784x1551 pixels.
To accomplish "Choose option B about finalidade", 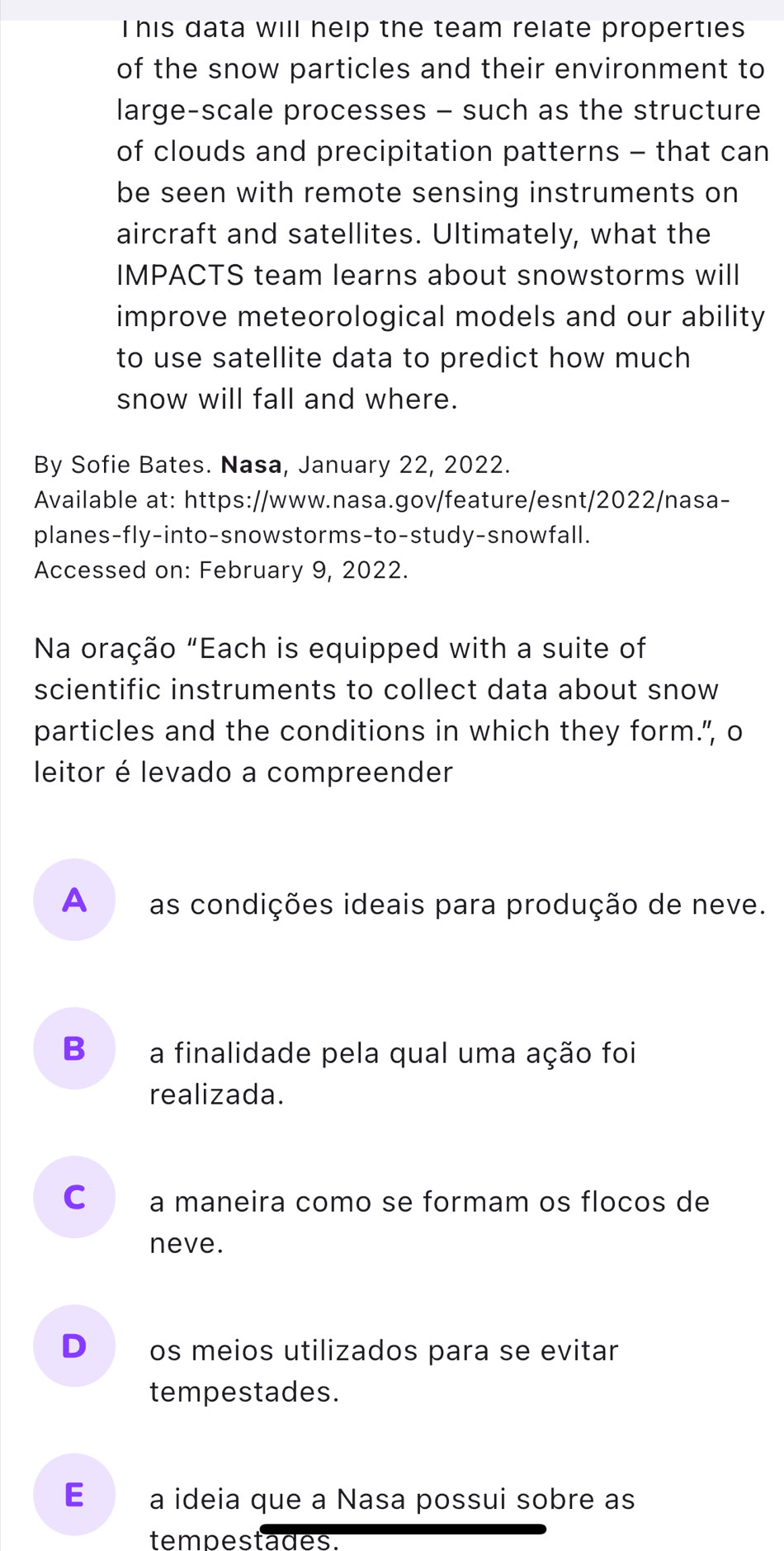I will point(74,1048).
